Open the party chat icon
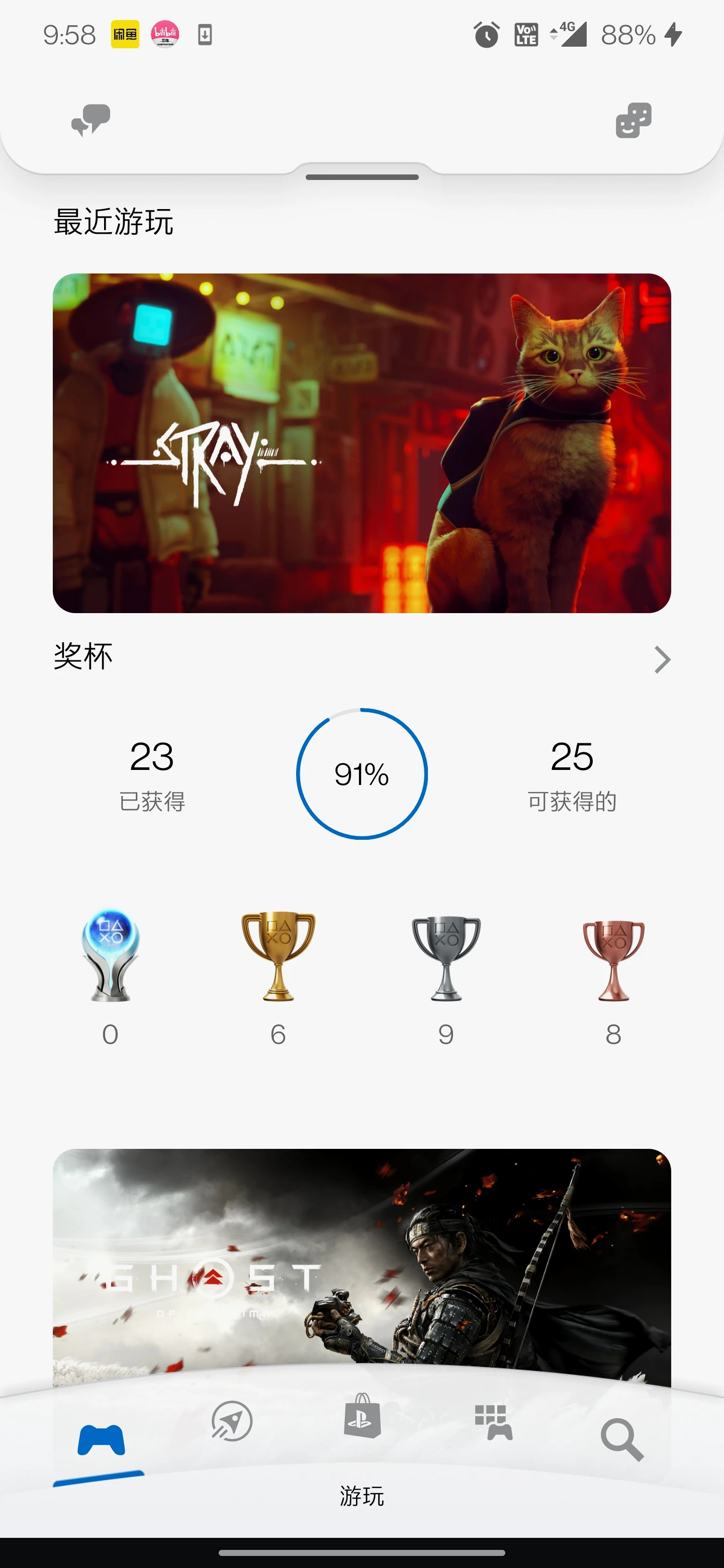The height and width of the screenshot is (1568, 724). [90, 120]
